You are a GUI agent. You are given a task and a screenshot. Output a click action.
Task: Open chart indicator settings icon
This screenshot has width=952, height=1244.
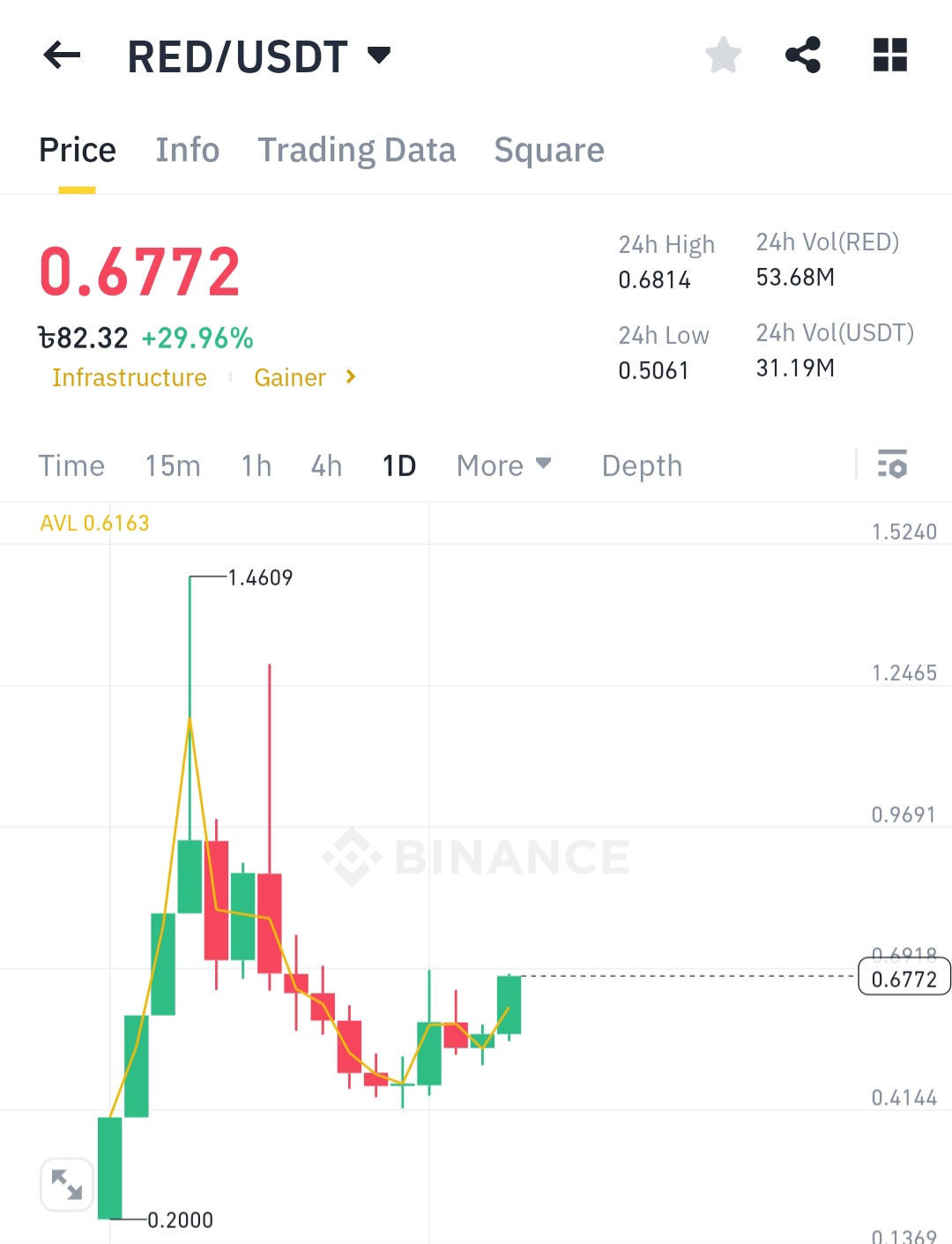click(892, 464)
